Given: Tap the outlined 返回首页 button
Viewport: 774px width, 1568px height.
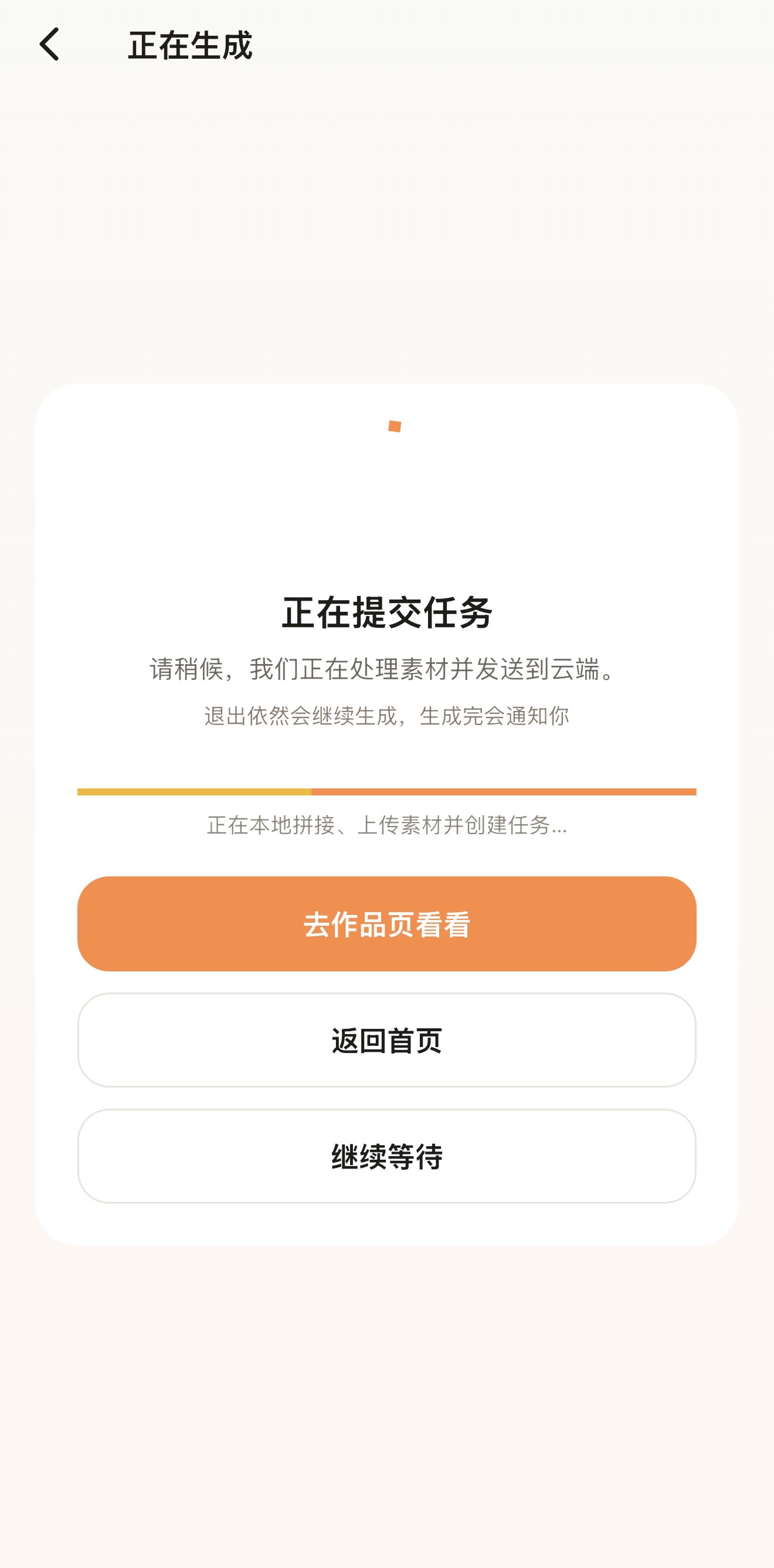Looking at the screenshot, I should click(x=387, y=1040).
